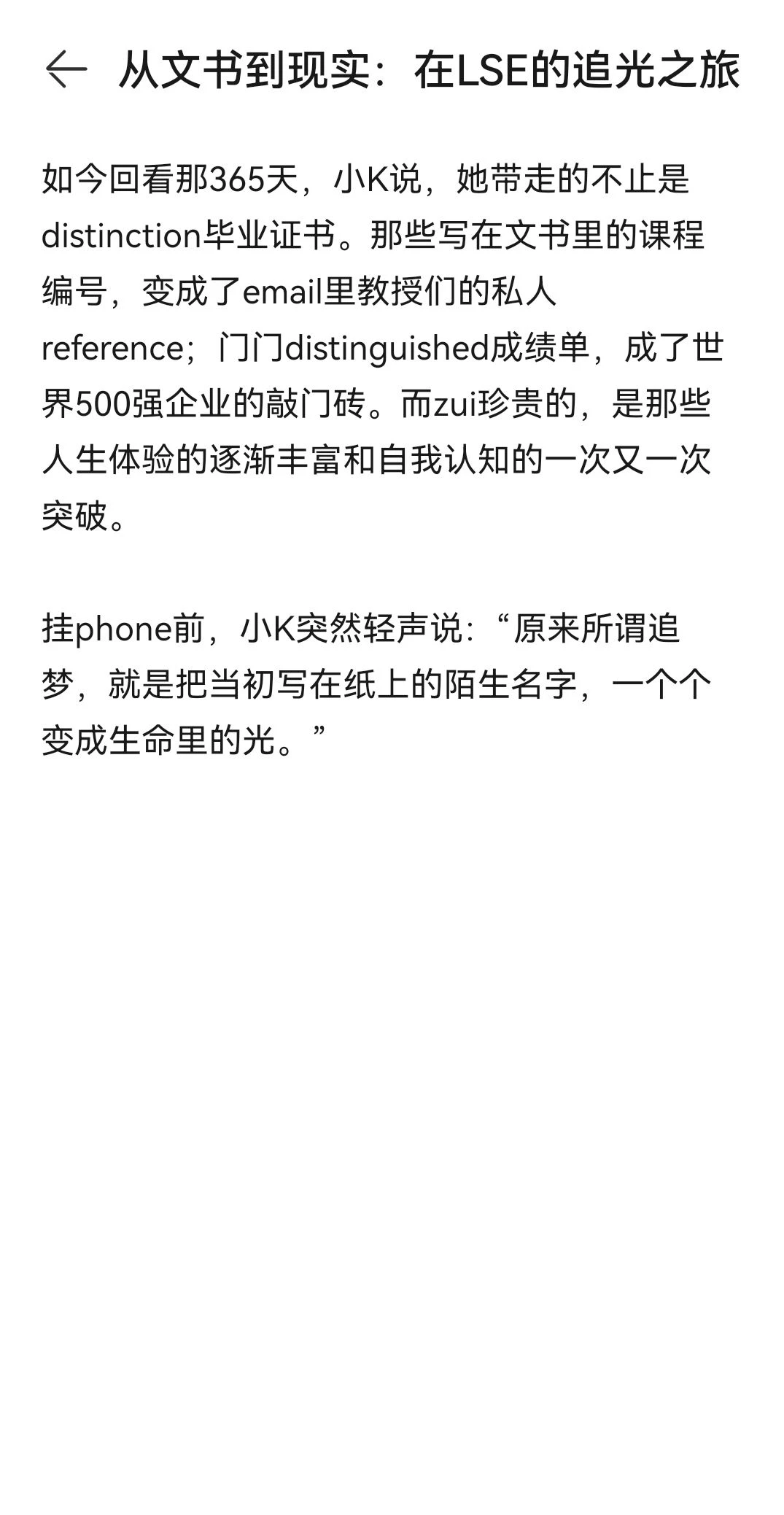
Task: Go back using the top-left arrow
Action: tap(66, 71)
